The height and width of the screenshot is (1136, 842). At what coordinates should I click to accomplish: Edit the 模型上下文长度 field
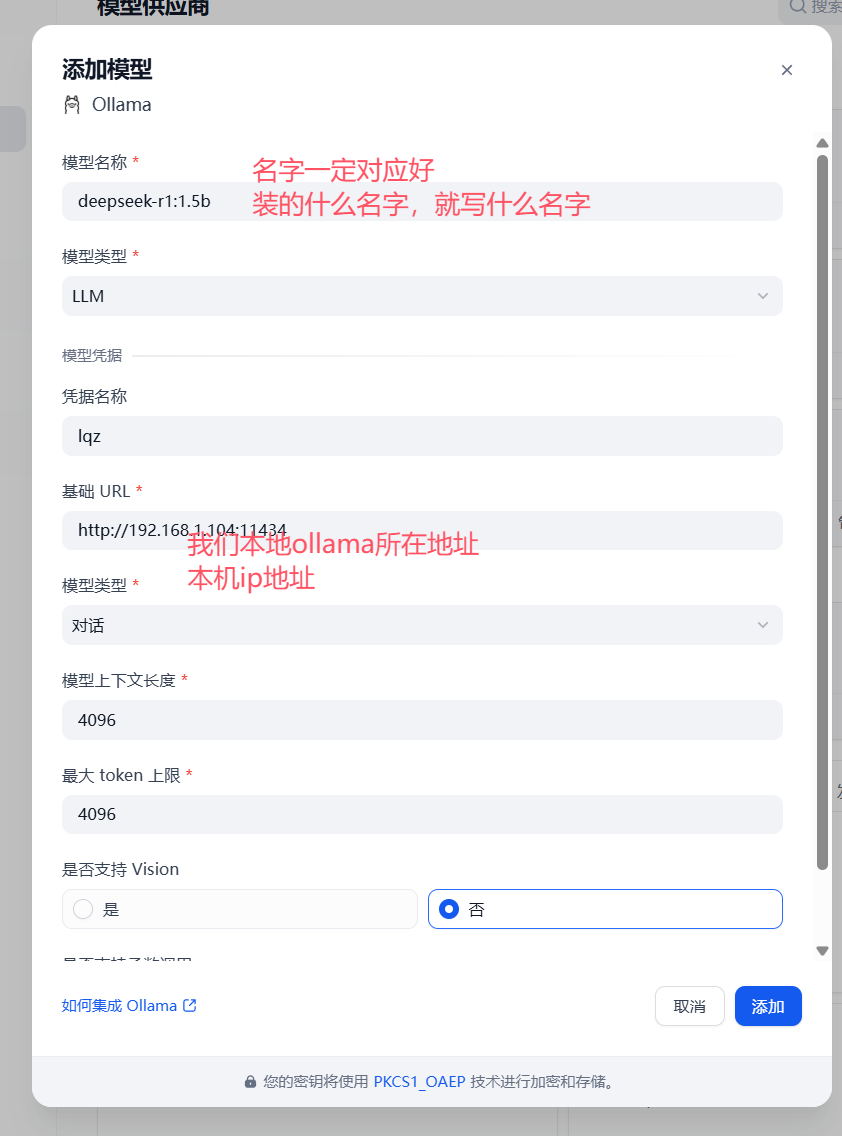click(422, 720)
